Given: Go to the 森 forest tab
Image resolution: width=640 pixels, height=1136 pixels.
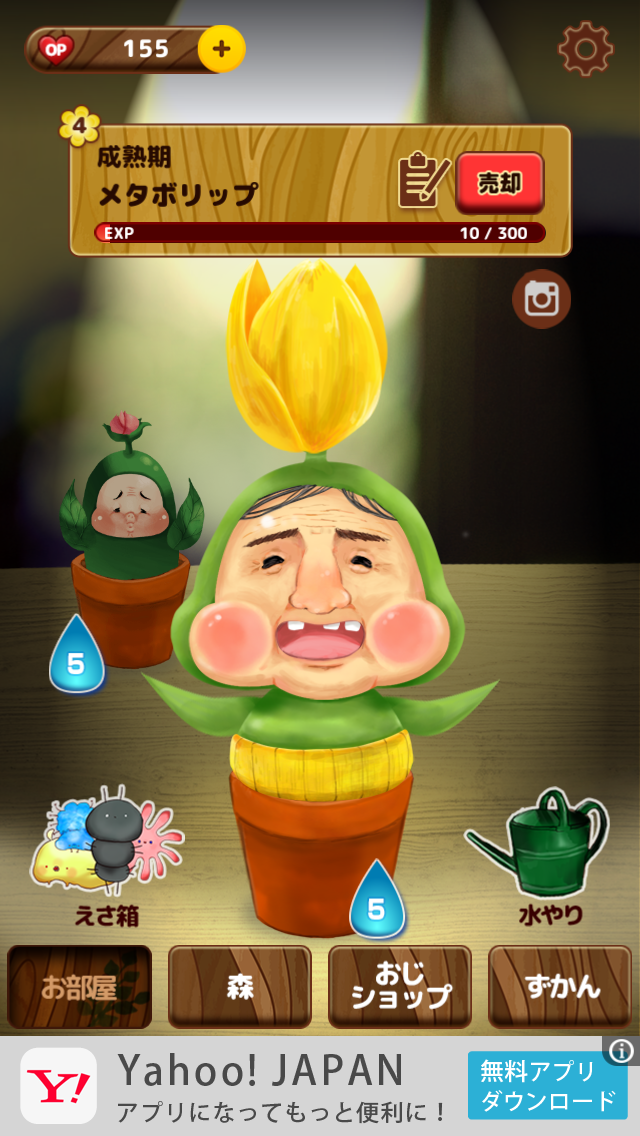Looking at the screenshot, I should (x=239, y=987).
